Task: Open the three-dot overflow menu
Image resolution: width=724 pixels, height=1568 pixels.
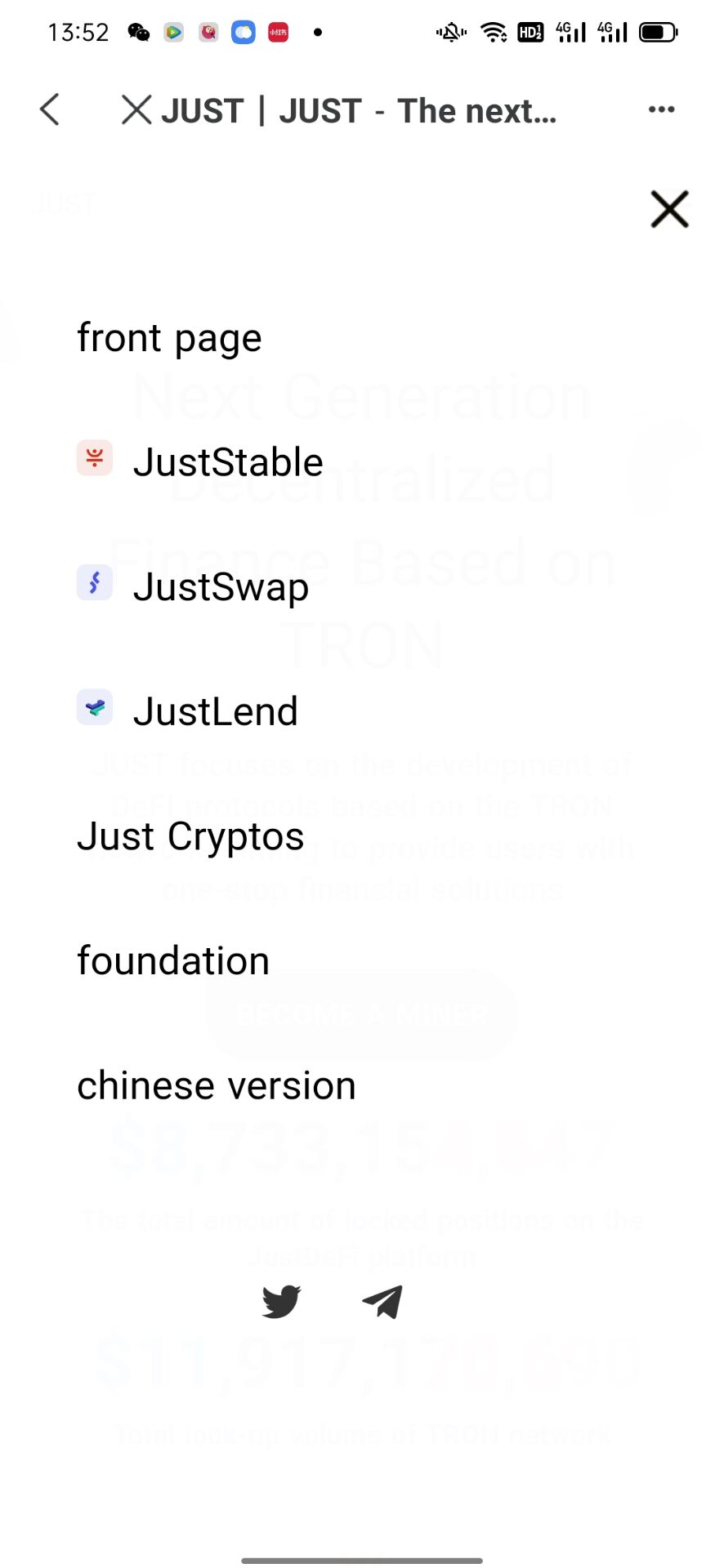Action: pyautogui.click(x=661, y=109)
